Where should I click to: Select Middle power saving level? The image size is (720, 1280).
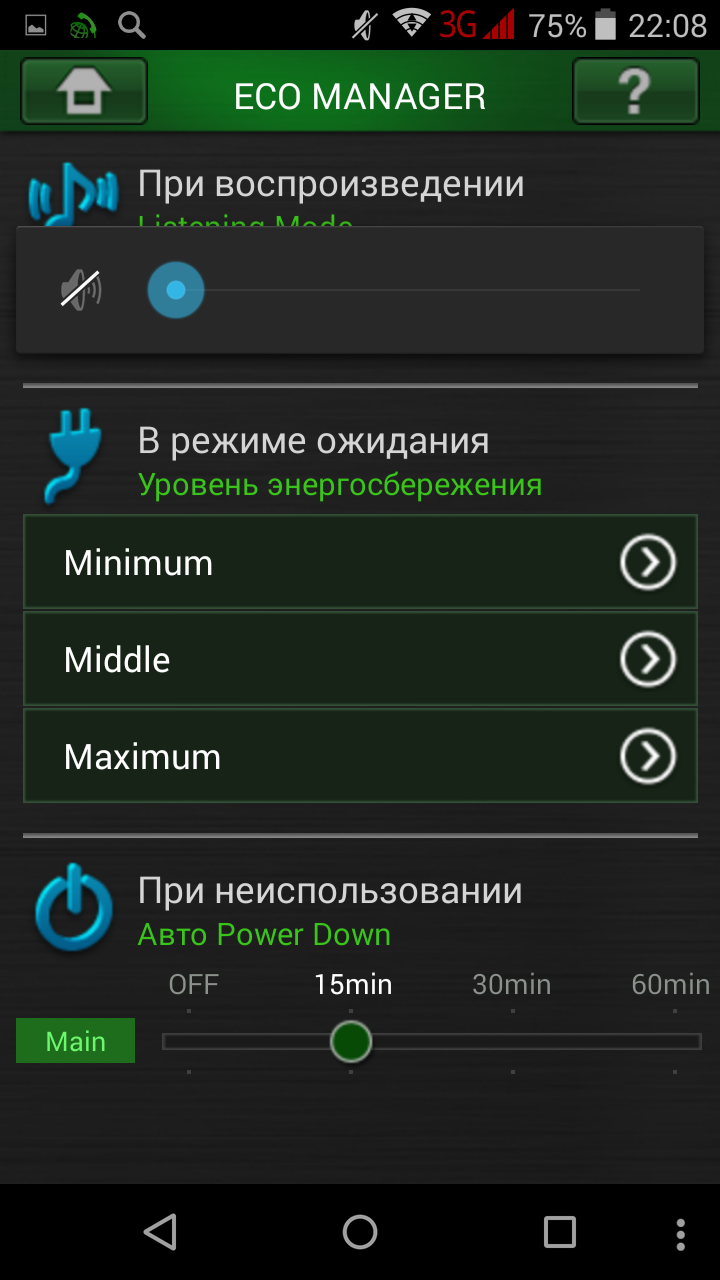point(360,660)
